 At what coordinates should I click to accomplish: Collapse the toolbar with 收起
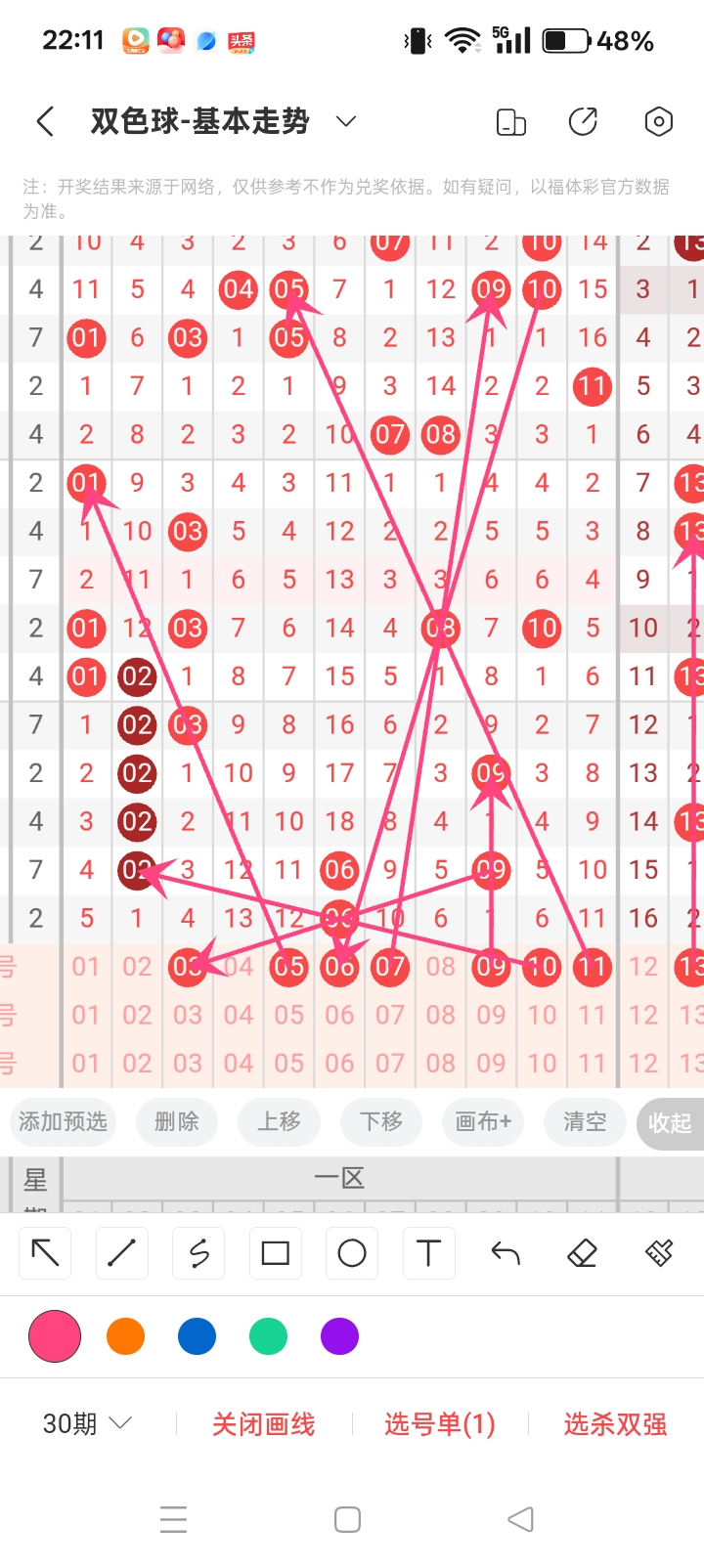[671, 1122]
